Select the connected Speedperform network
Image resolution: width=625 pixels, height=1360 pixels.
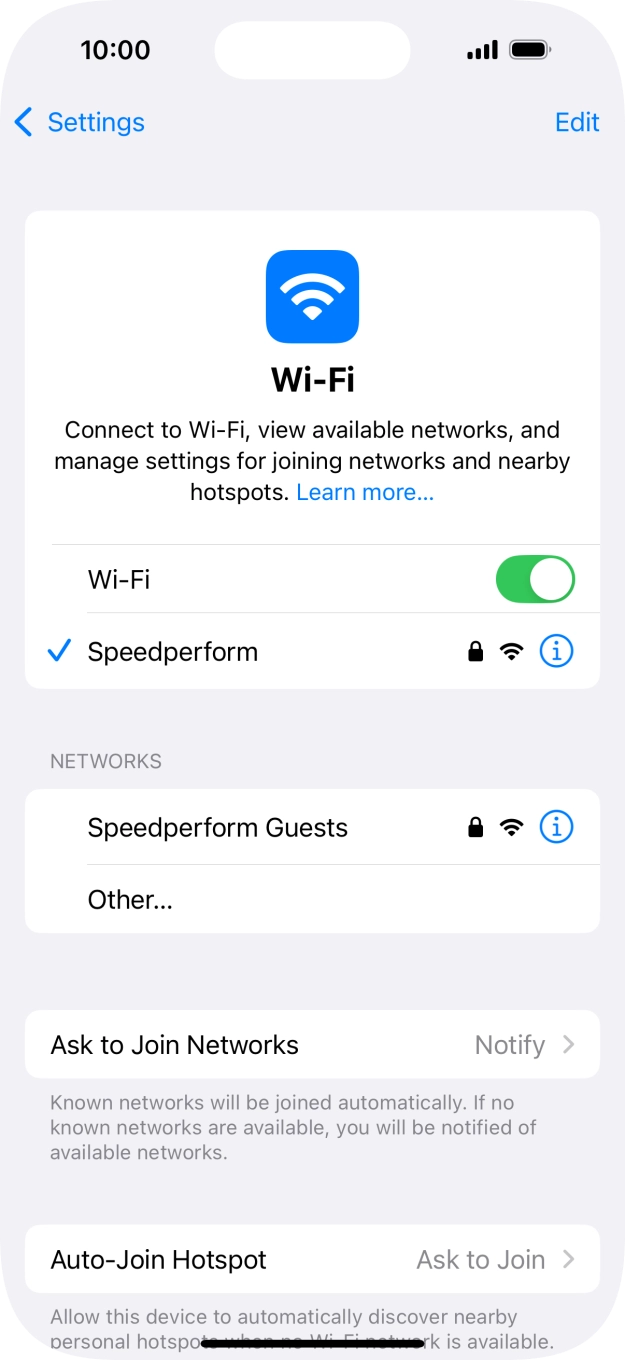173,652
